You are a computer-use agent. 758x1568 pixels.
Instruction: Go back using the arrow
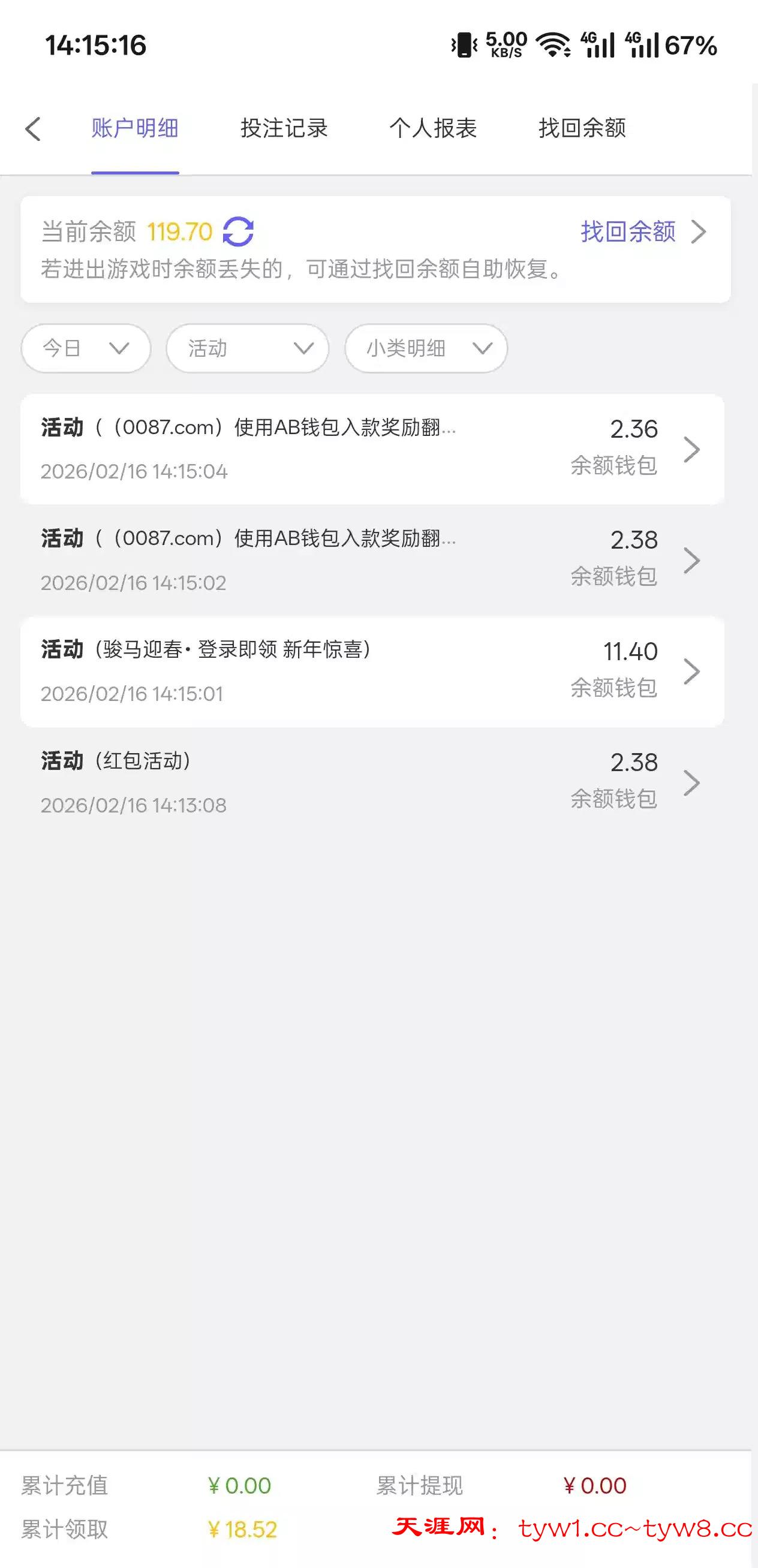pyautogui.click(x=34, y=129)
